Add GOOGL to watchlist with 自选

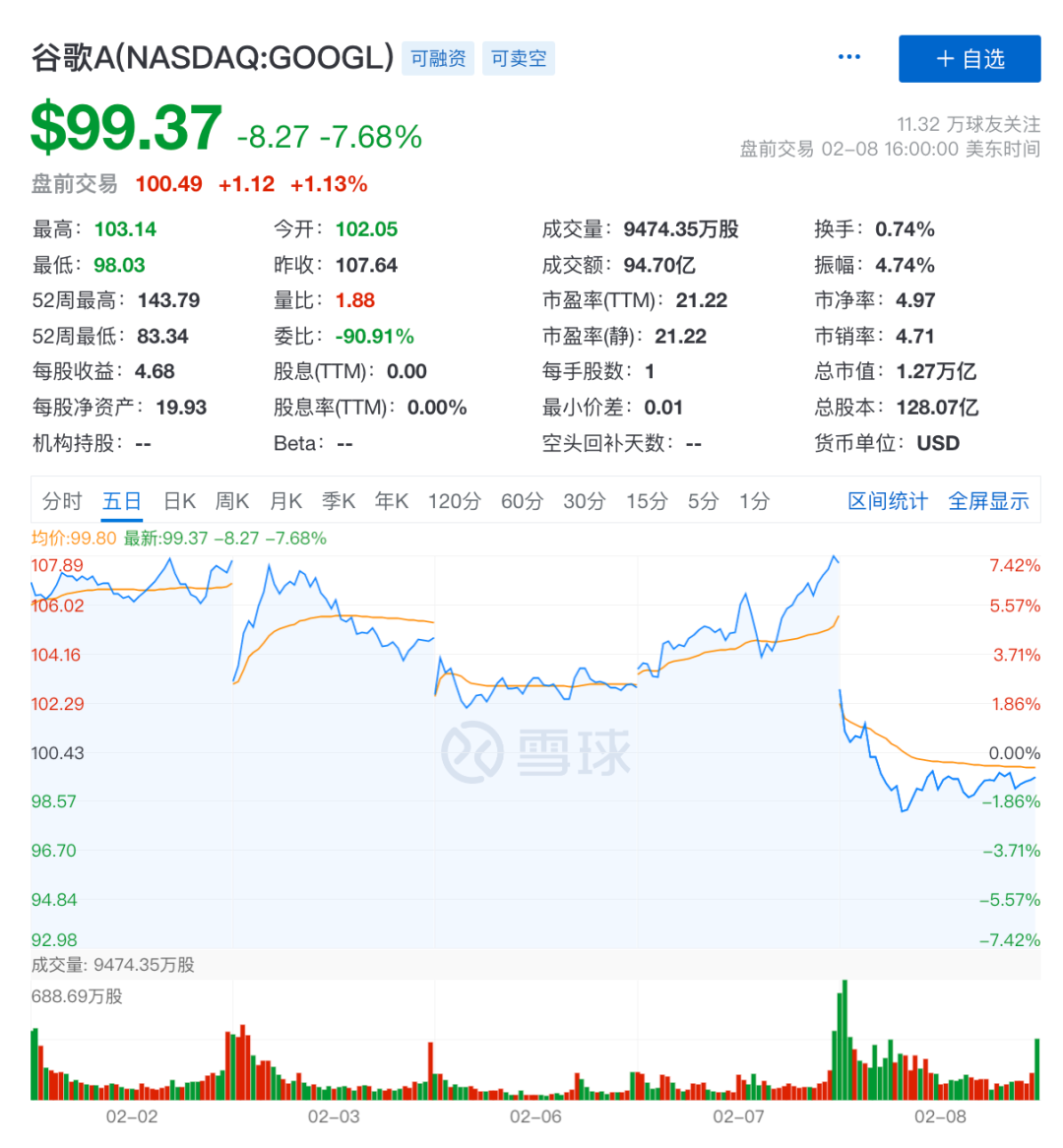[969, 59]
